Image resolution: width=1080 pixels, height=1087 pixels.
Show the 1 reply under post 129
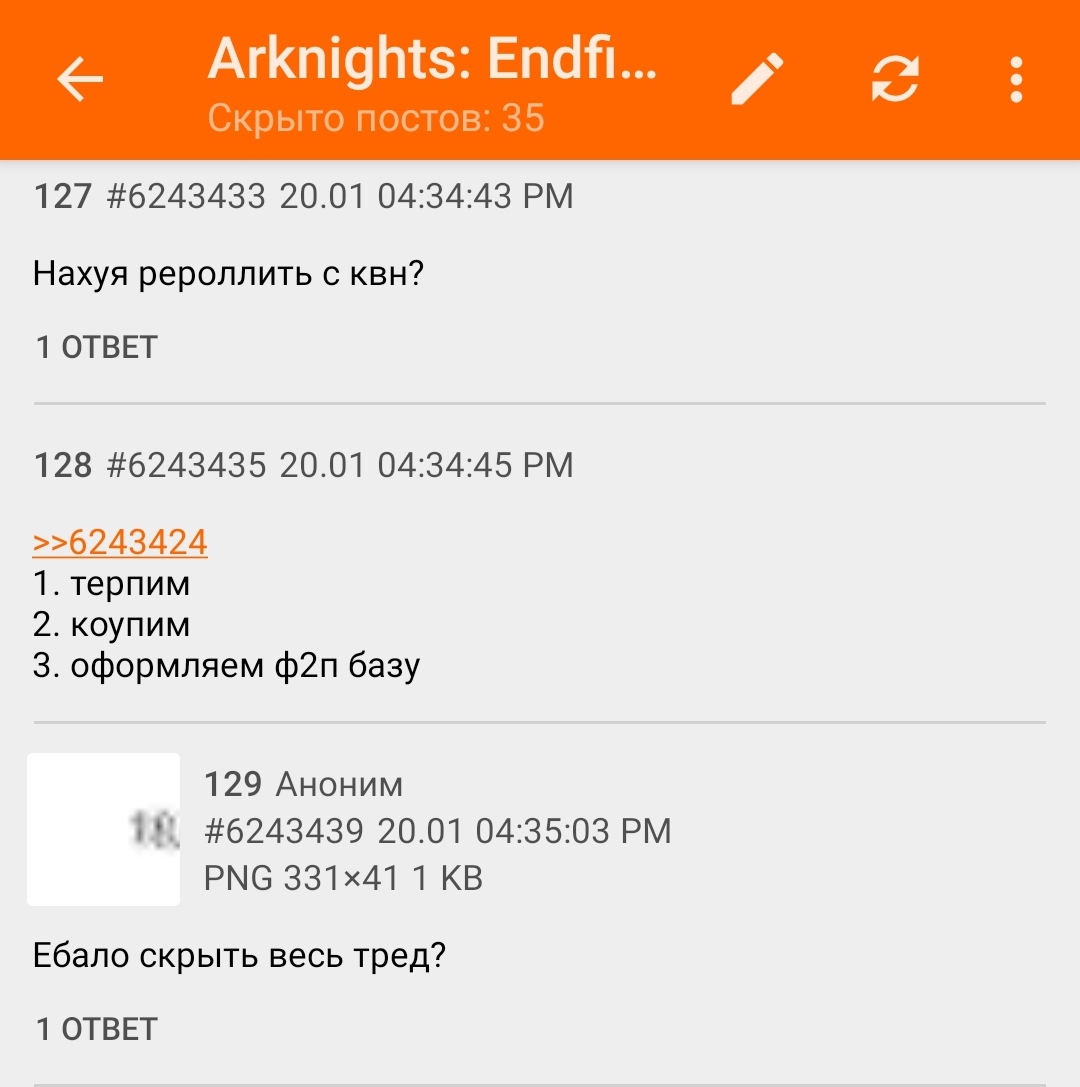(x=97, y=1029)
